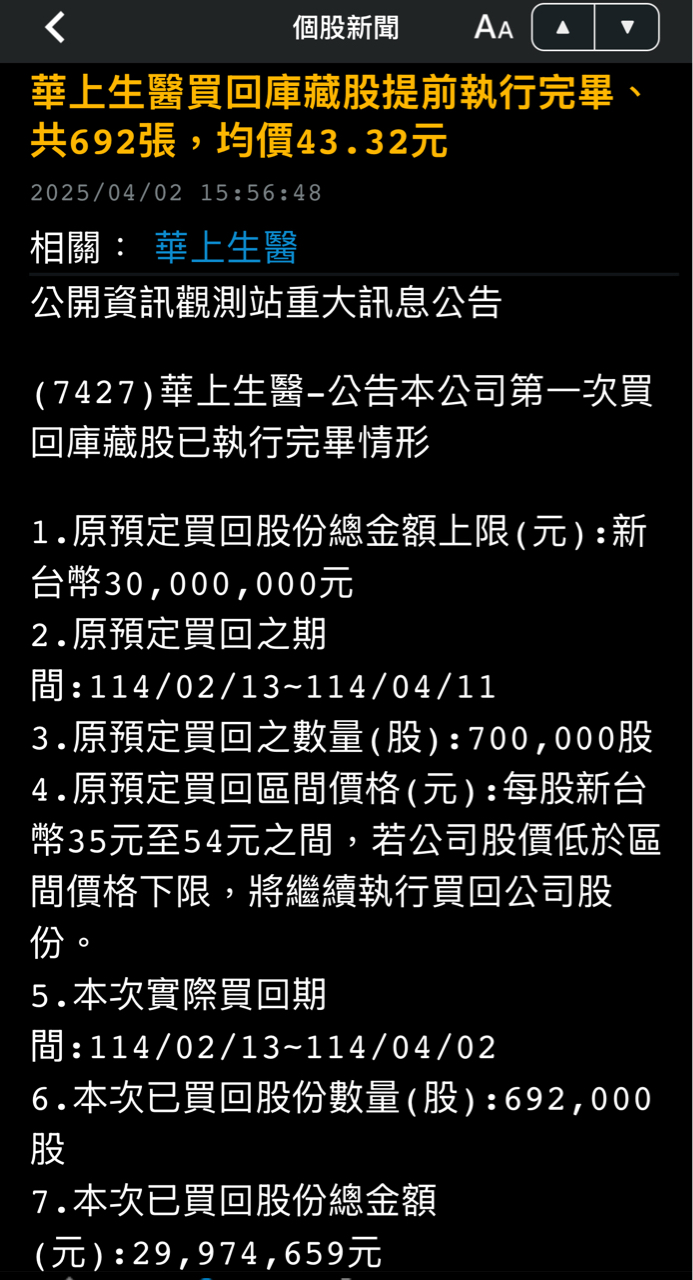
Task: Go to next news article with down arrow
Action: pos(627,28)
